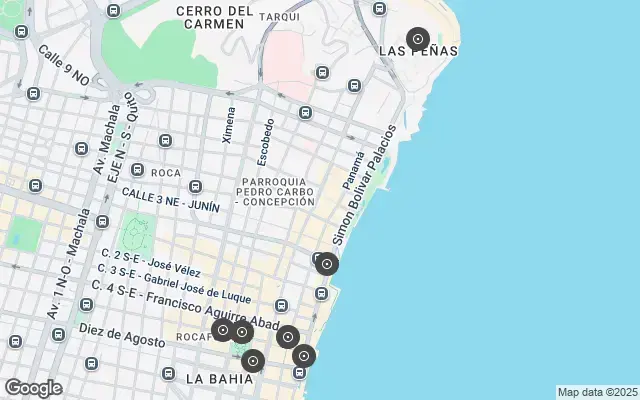Select the dark marker at Las Peñas
The height and width of the screenshot is (400, 640).
click(x=417, y=39)
